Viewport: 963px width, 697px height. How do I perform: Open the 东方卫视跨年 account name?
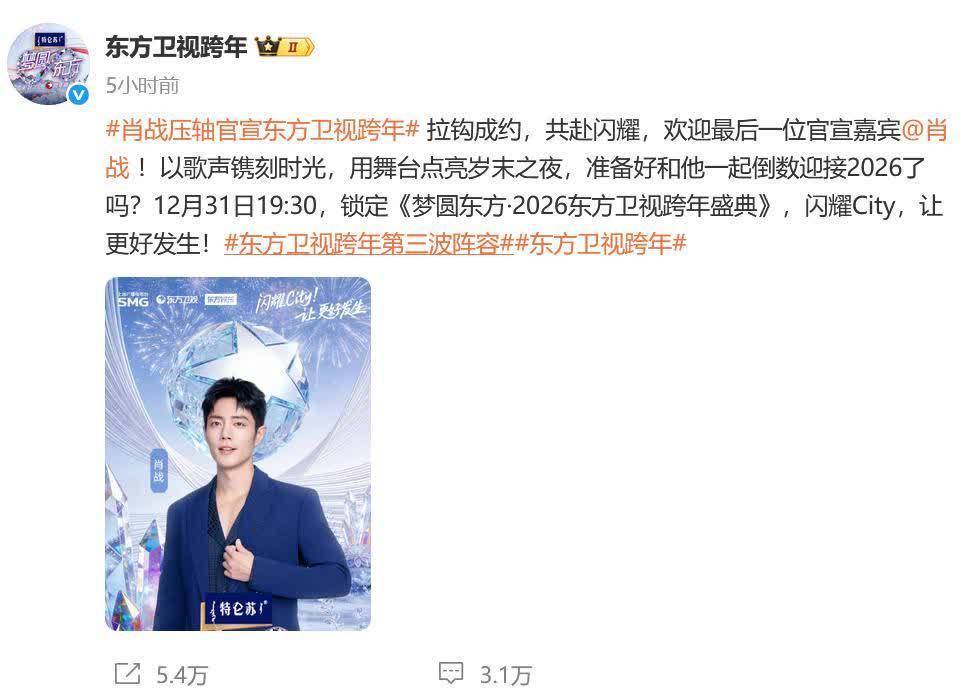pos(176,46)
